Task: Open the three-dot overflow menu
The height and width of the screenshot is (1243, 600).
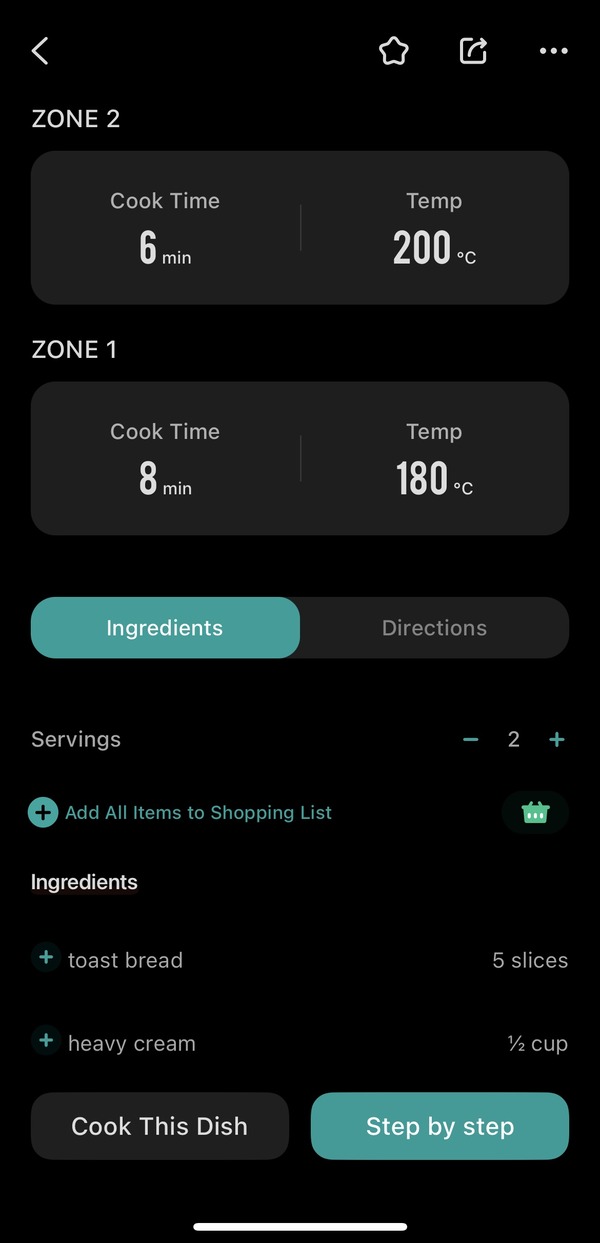Action: point(553,51)
